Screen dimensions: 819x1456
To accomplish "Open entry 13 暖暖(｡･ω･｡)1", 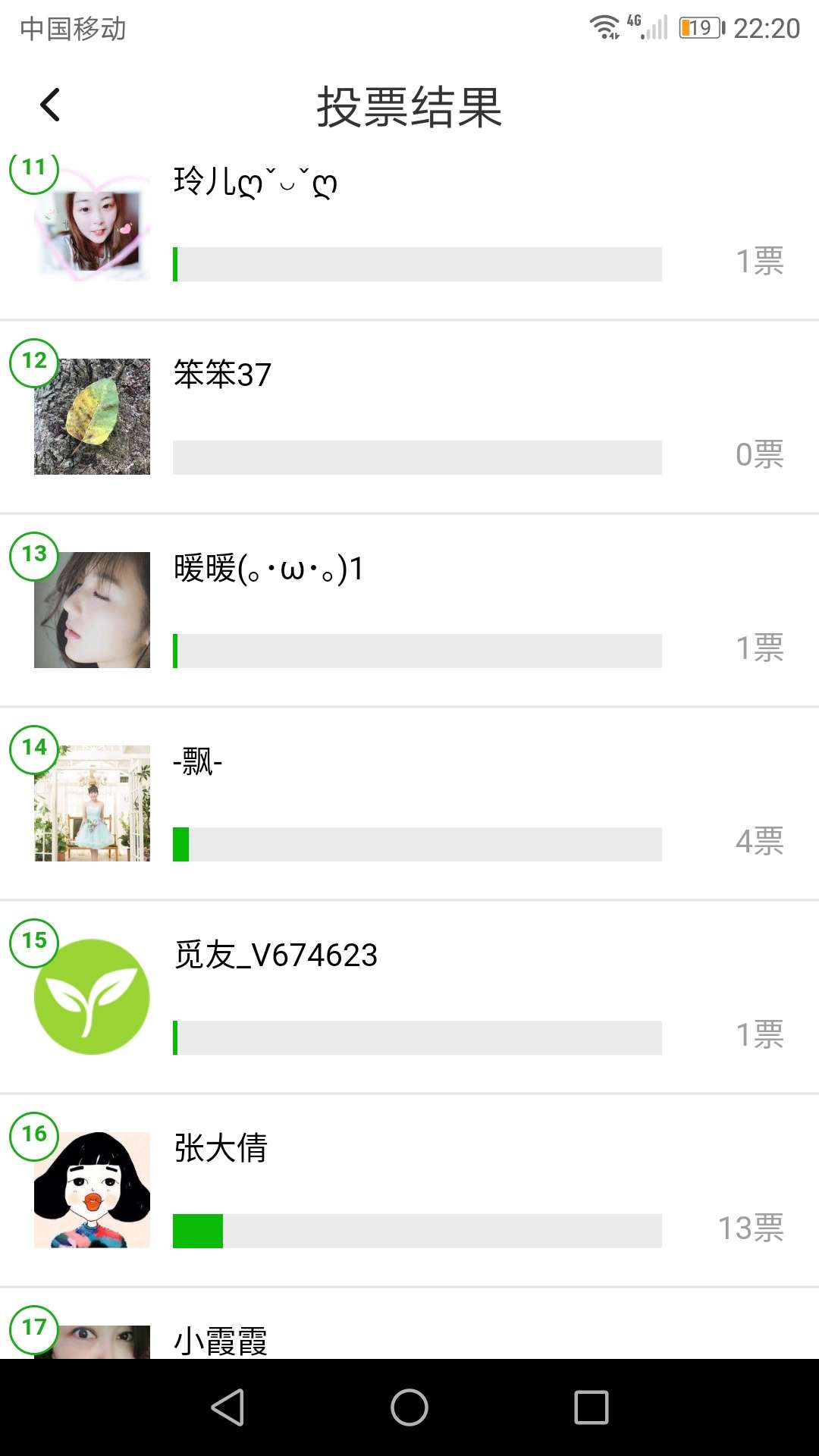I will pyautogui.click(x=409, y=610).
